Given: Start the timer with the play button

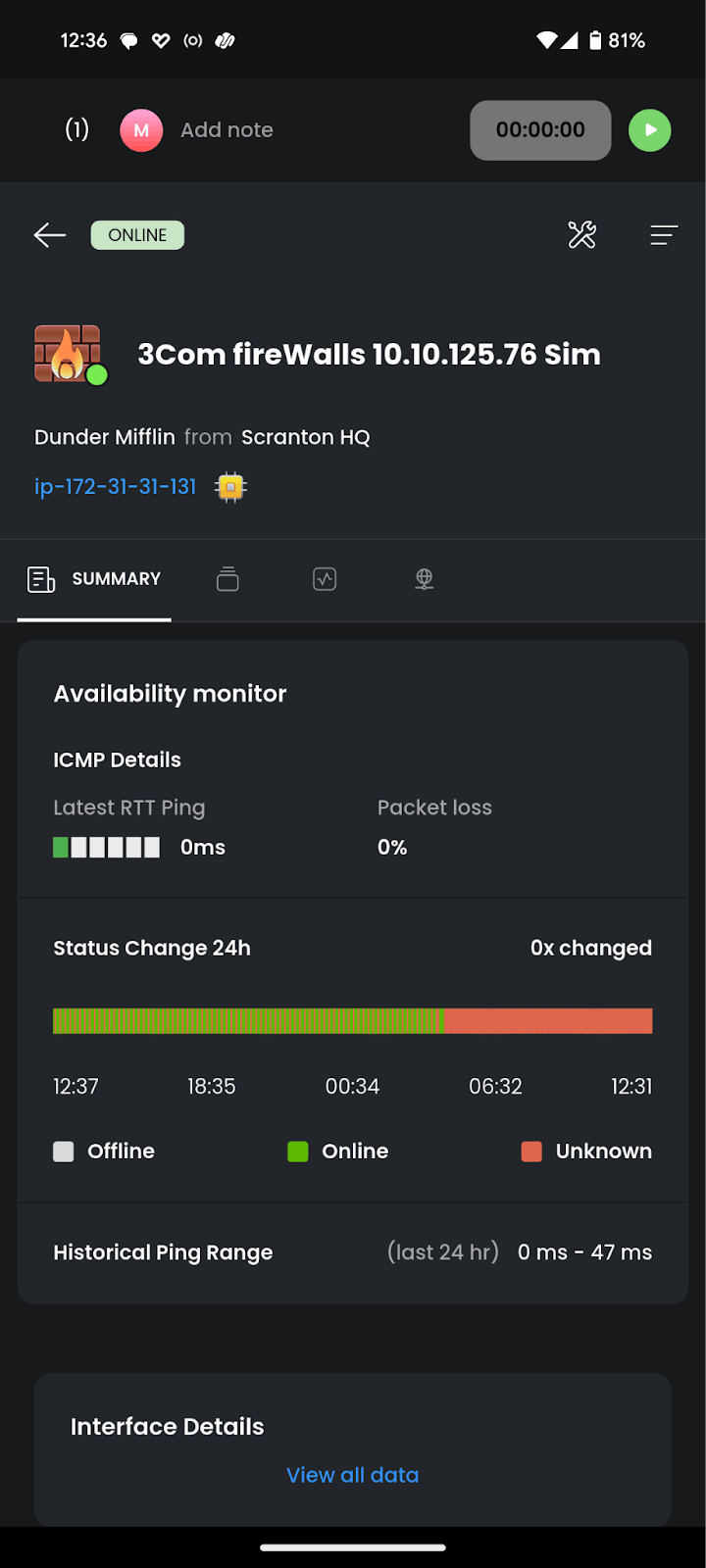Looking at the screenshot, I should tap(649, 130).
